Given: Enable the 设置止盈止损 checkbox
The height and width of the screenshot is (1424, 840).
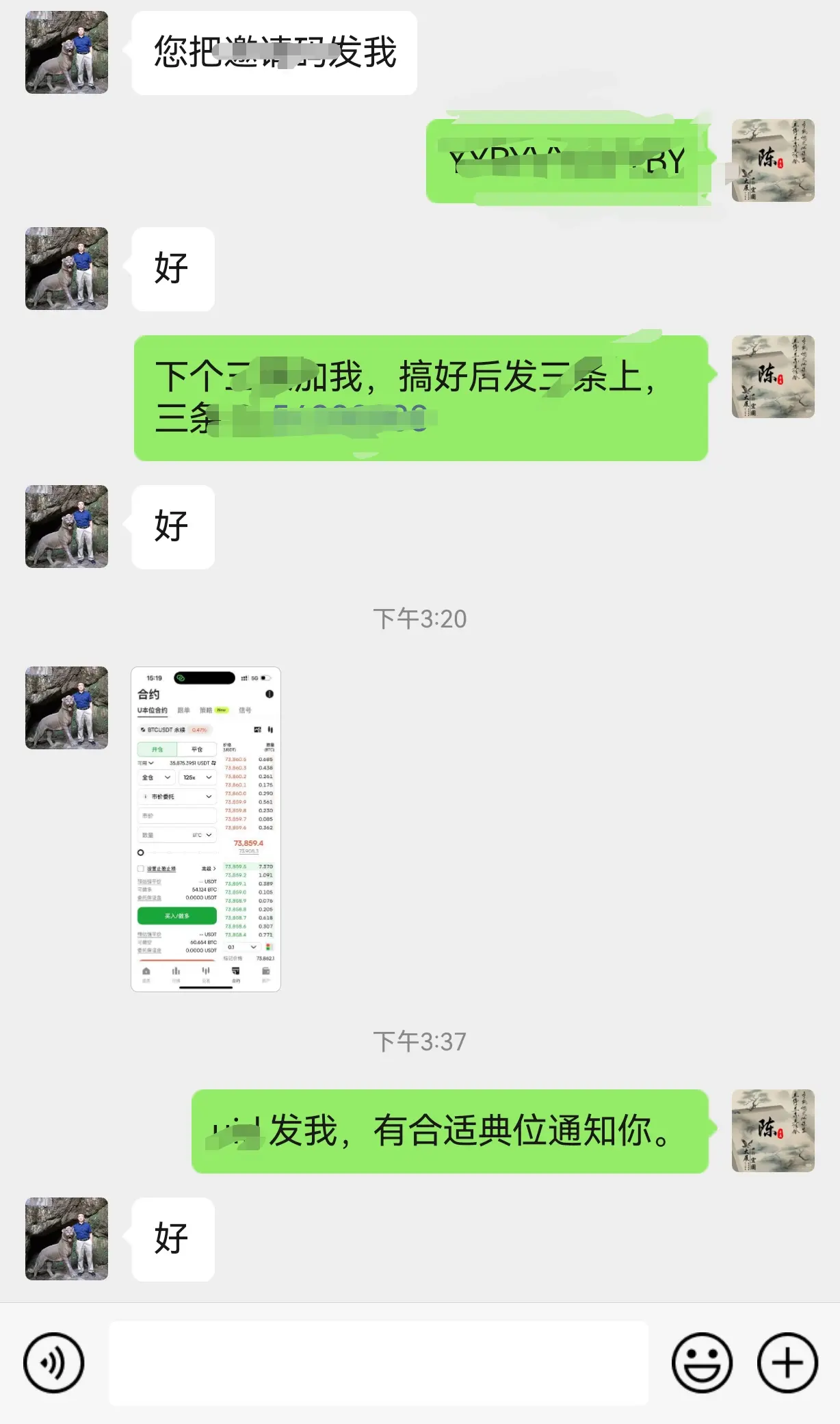Looking at the screenshot, I should click(x=141, y=869).
